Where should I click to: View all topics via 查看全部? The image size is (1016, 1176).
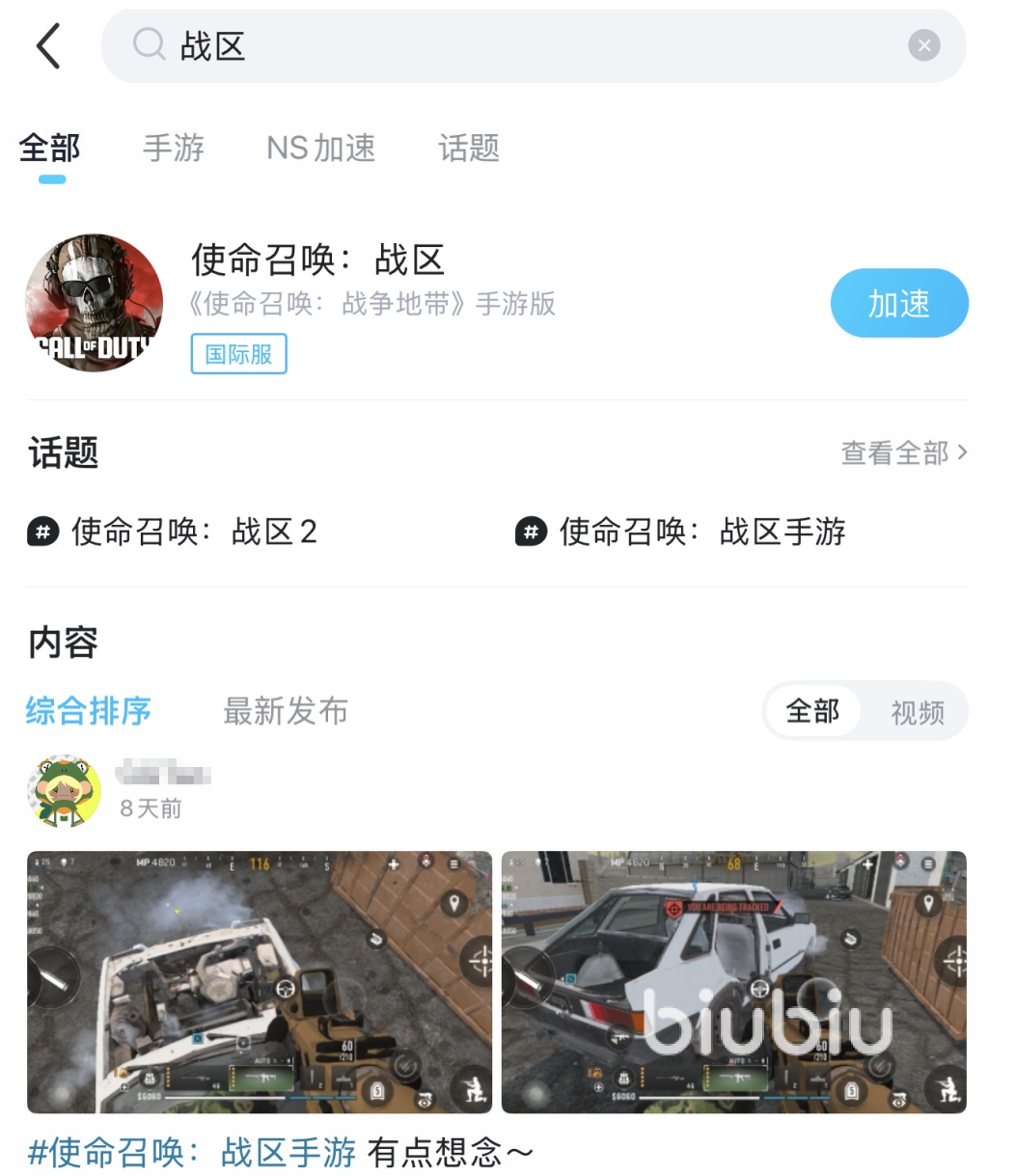[903, 452]
